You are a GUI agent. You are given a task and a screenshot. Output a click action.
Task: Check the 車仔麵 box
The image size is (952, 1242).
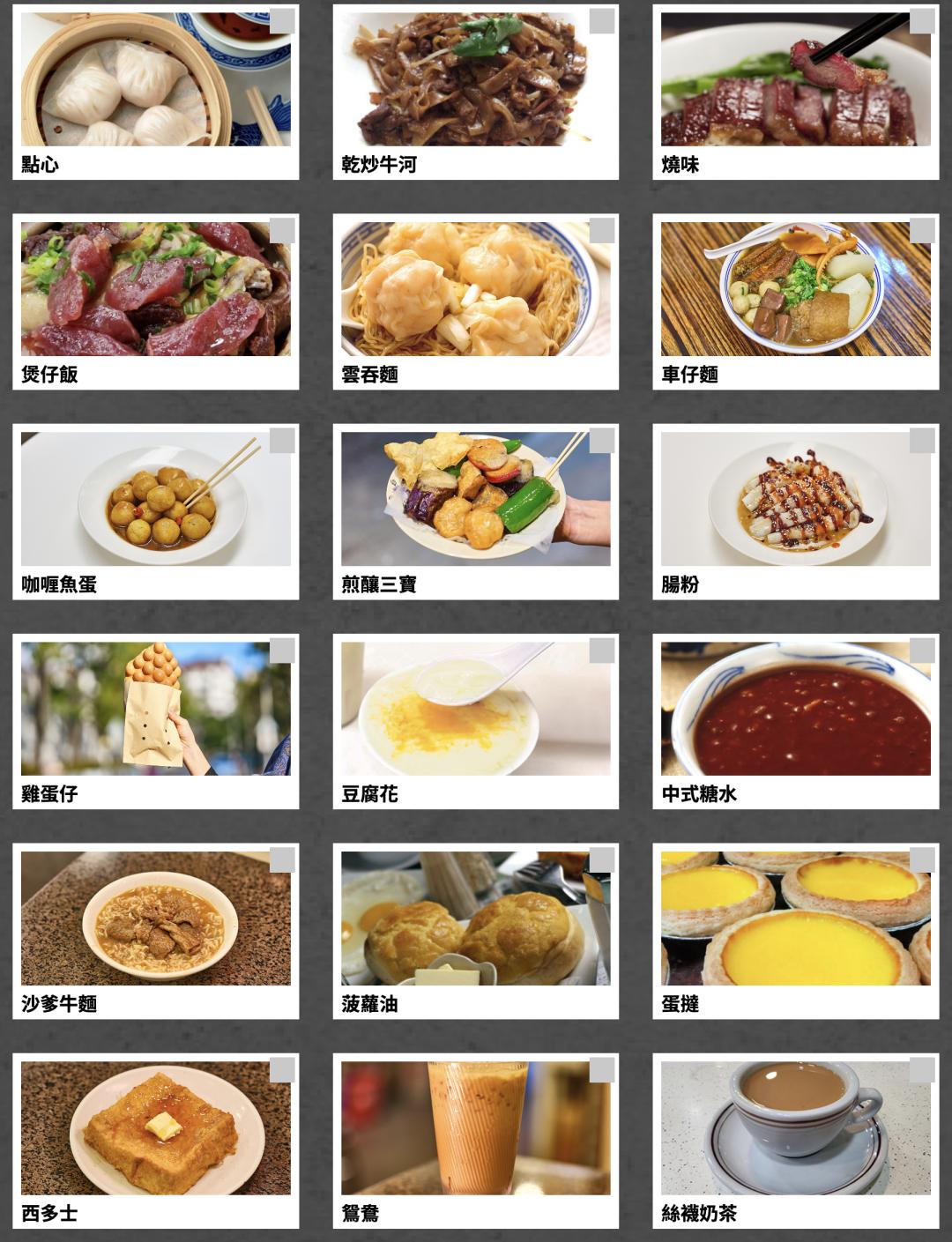(x=922, y=231)
